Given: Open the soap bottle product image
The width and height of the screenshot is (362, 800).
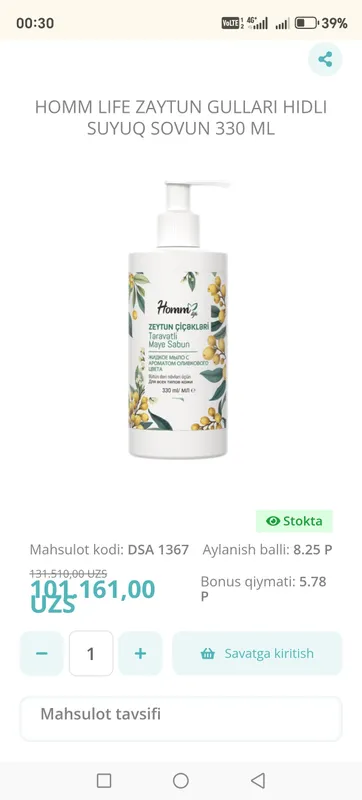Looking at the screenshot, I should [178, 319].
